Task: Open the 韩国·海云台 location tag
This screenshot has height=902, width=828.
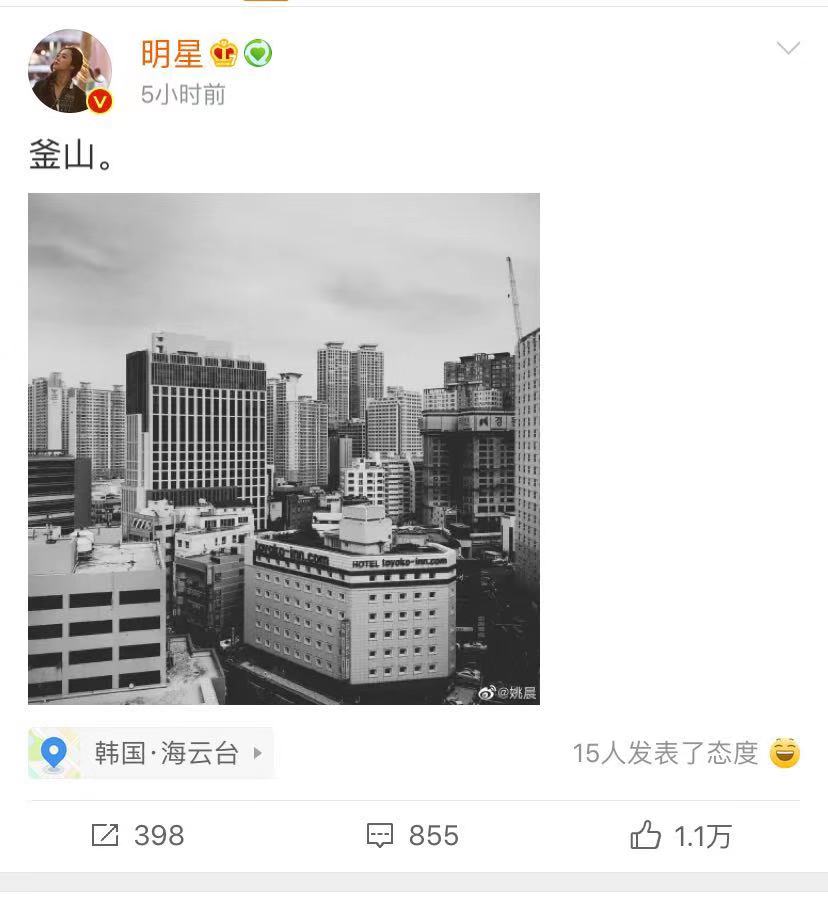Action: [x=151, y=753]
